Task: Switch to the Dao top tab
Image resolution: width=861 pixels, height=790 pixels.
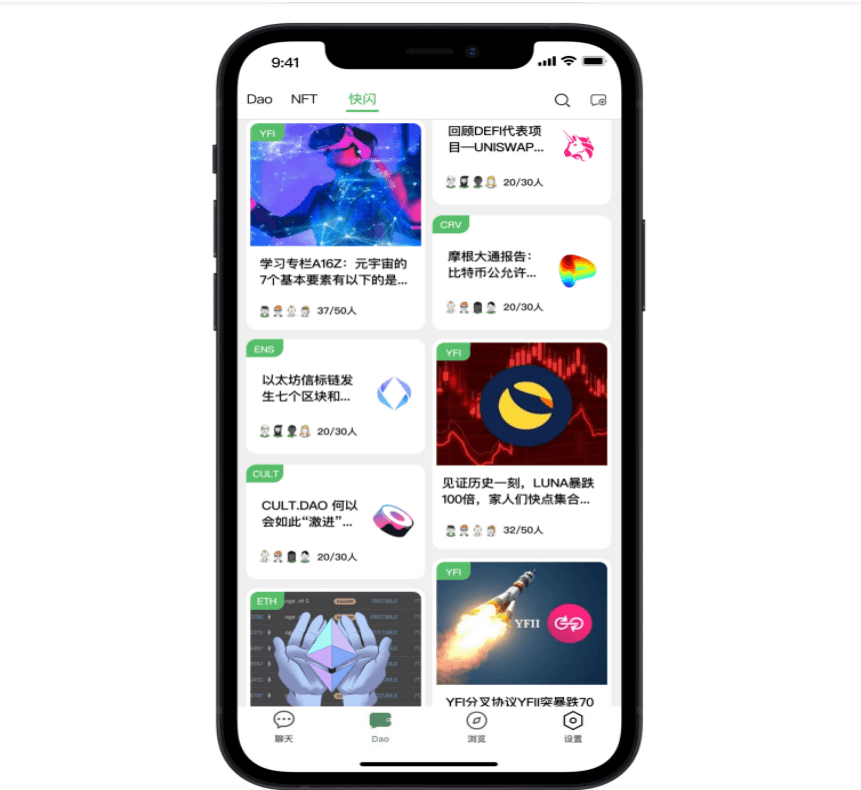Action: pos(260,99)
